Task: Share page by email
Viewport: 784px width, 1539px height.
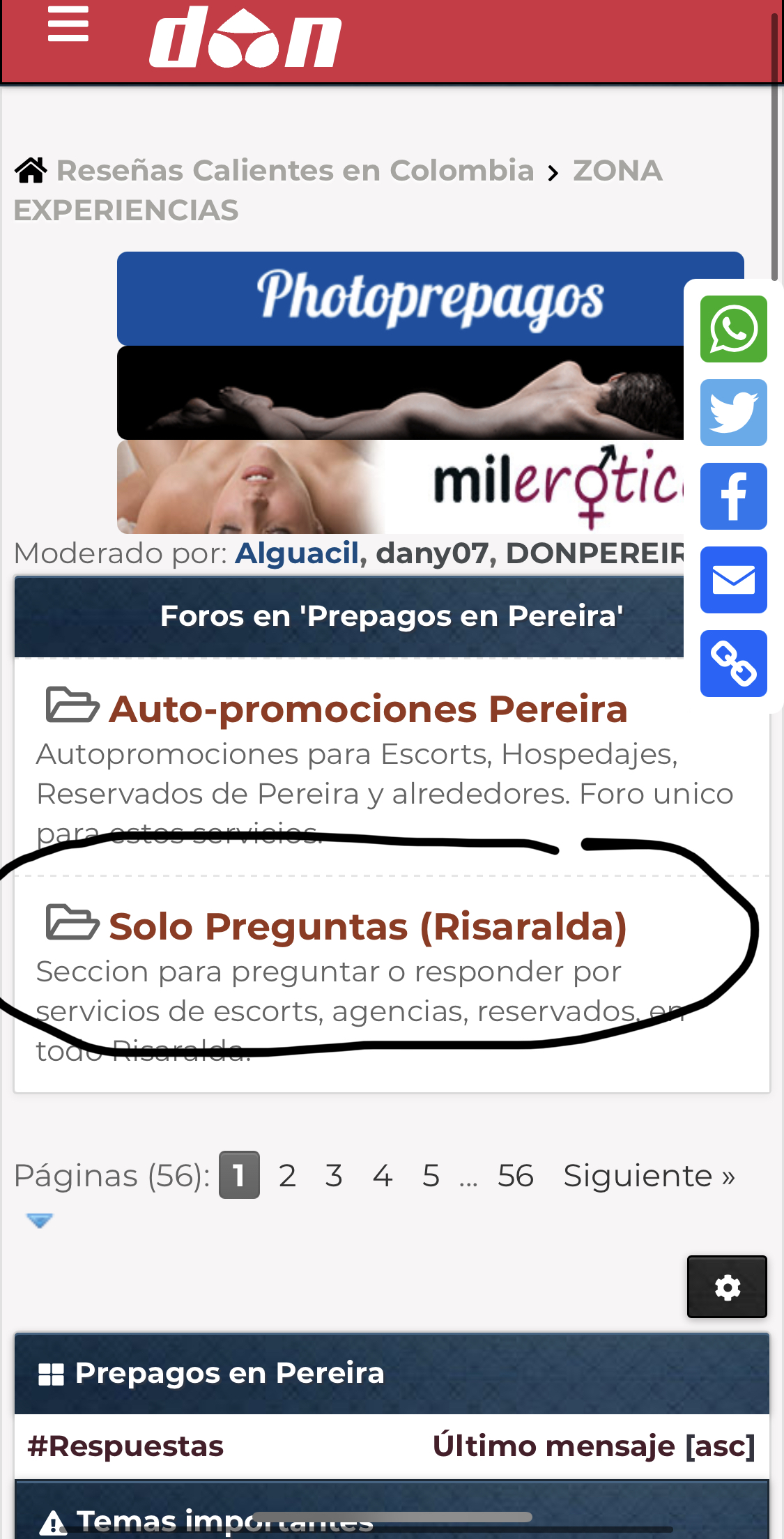Action: click(733, 580)
